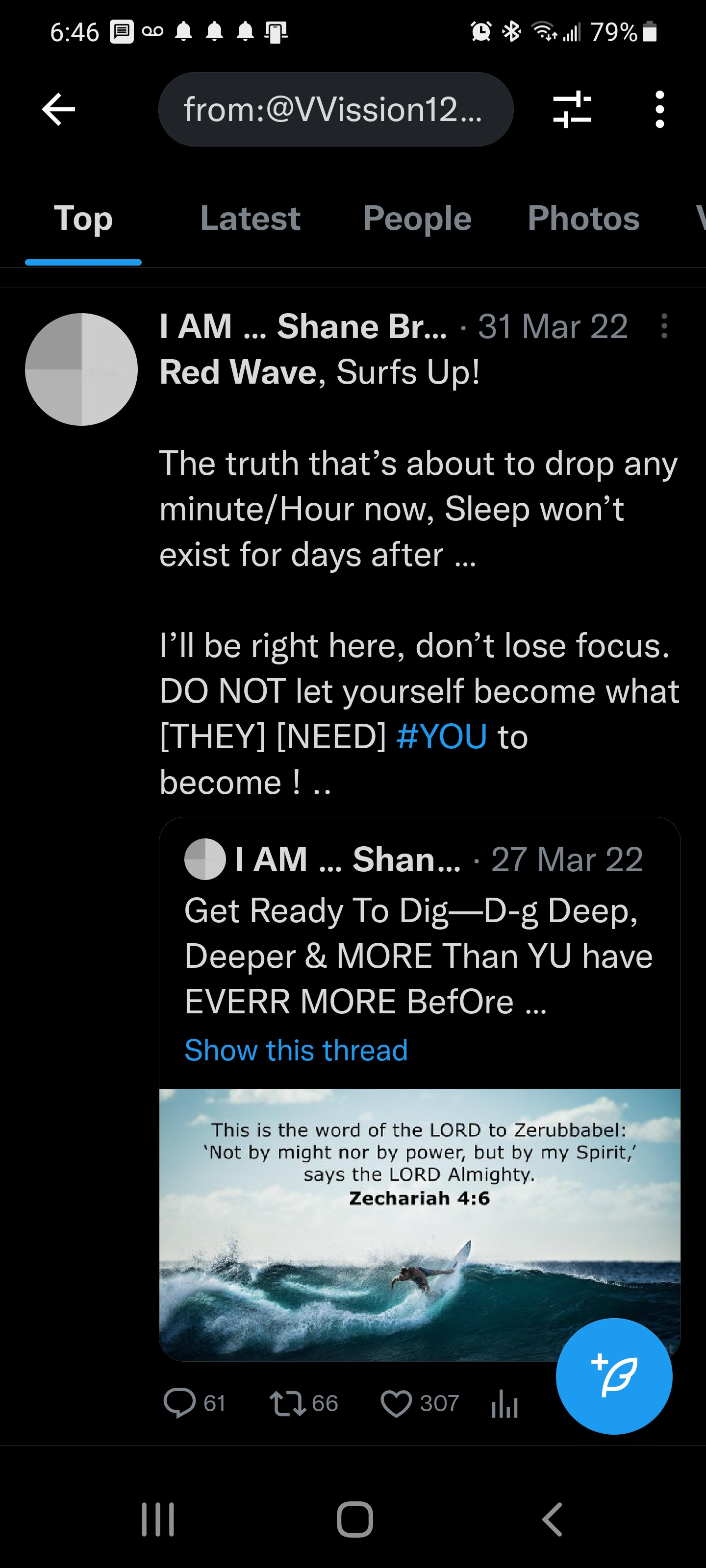Switch to the Photos tab
The width and height of the screenshot is (706, 1568).
click(x=583, y=219)
